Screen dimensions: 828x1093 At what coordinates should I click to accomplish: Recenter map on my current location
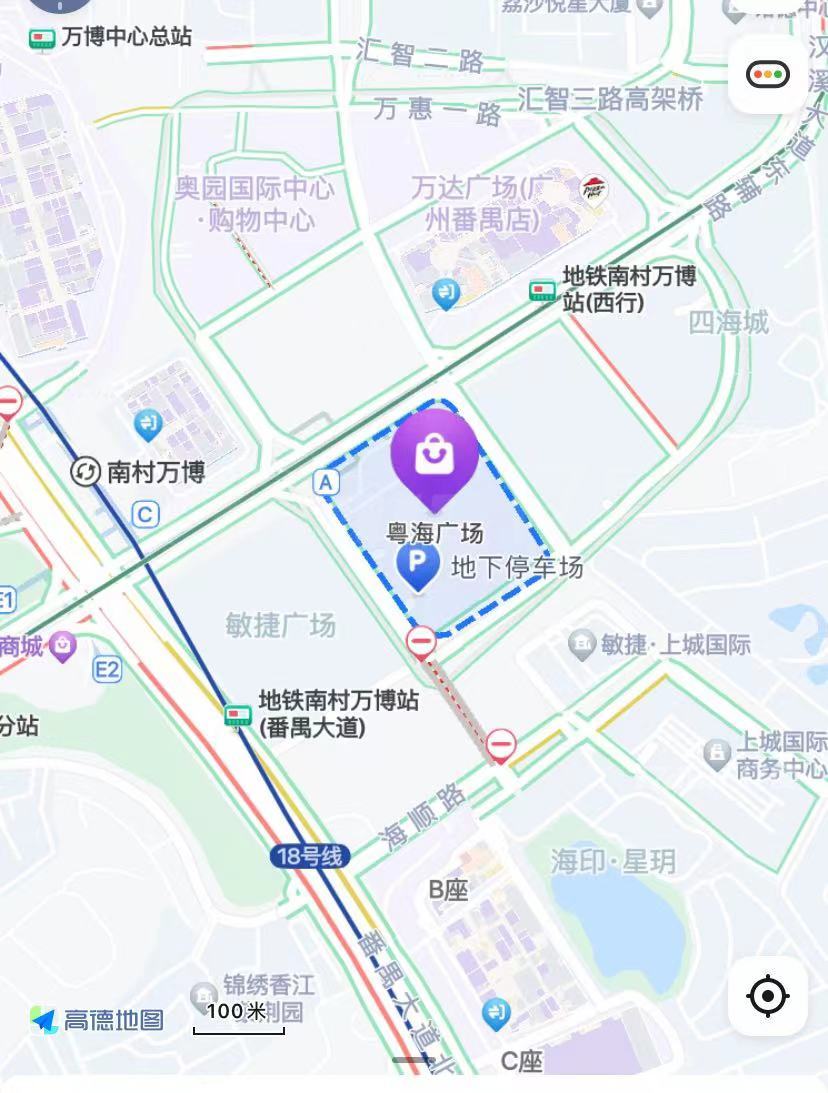(768, 996)
